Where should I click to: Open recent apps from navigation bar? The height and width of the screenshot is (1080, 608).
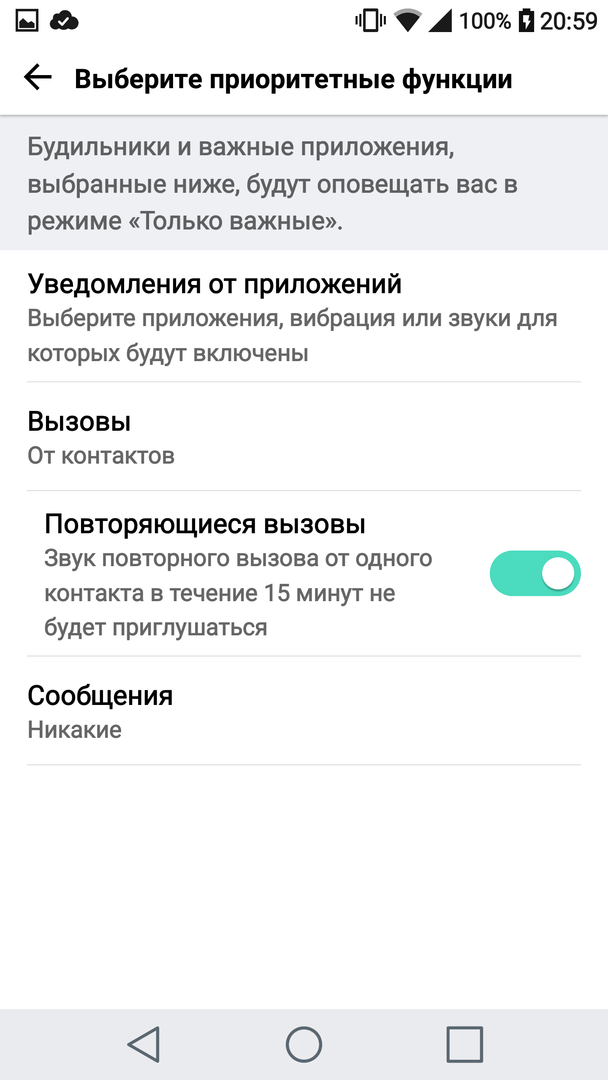(464, 1044)
